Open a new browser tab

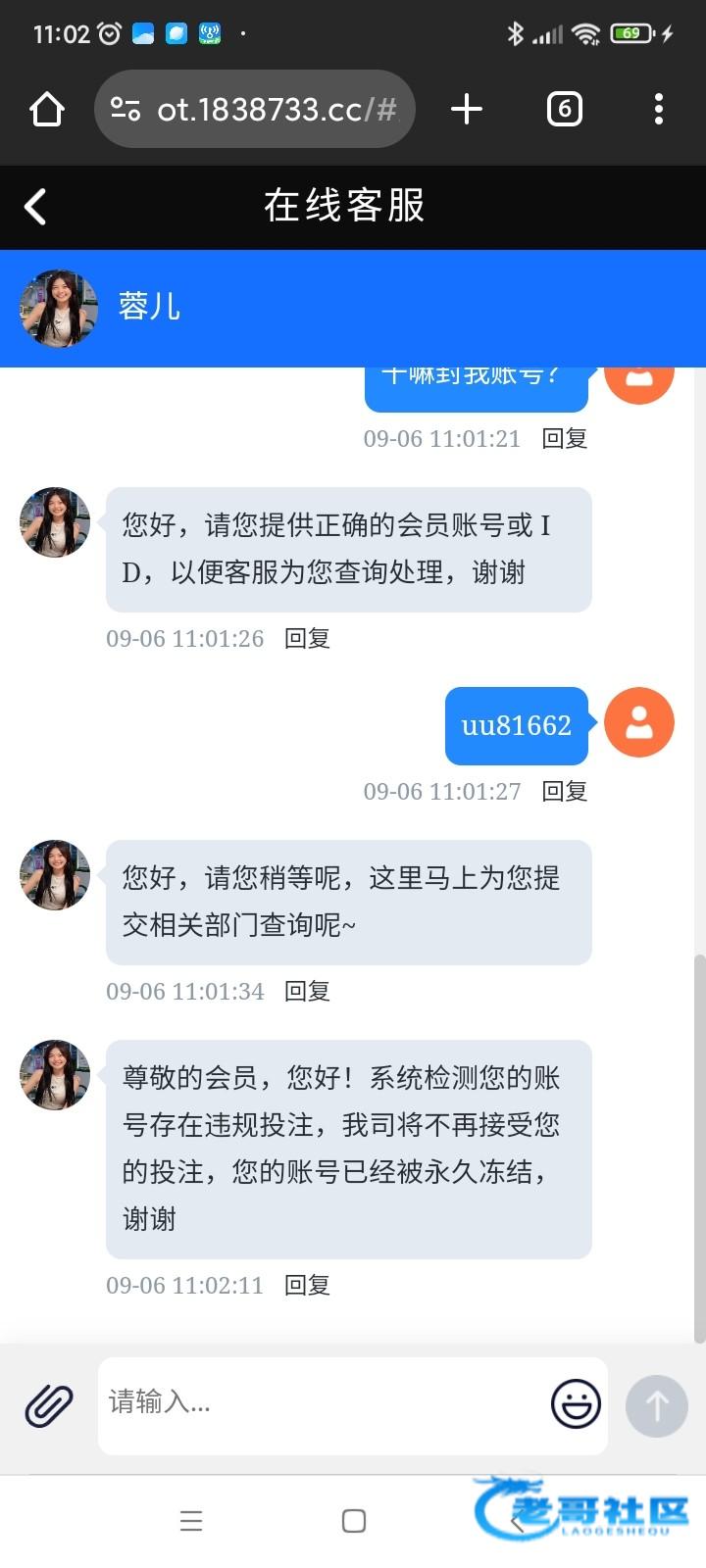click(467, 109)
